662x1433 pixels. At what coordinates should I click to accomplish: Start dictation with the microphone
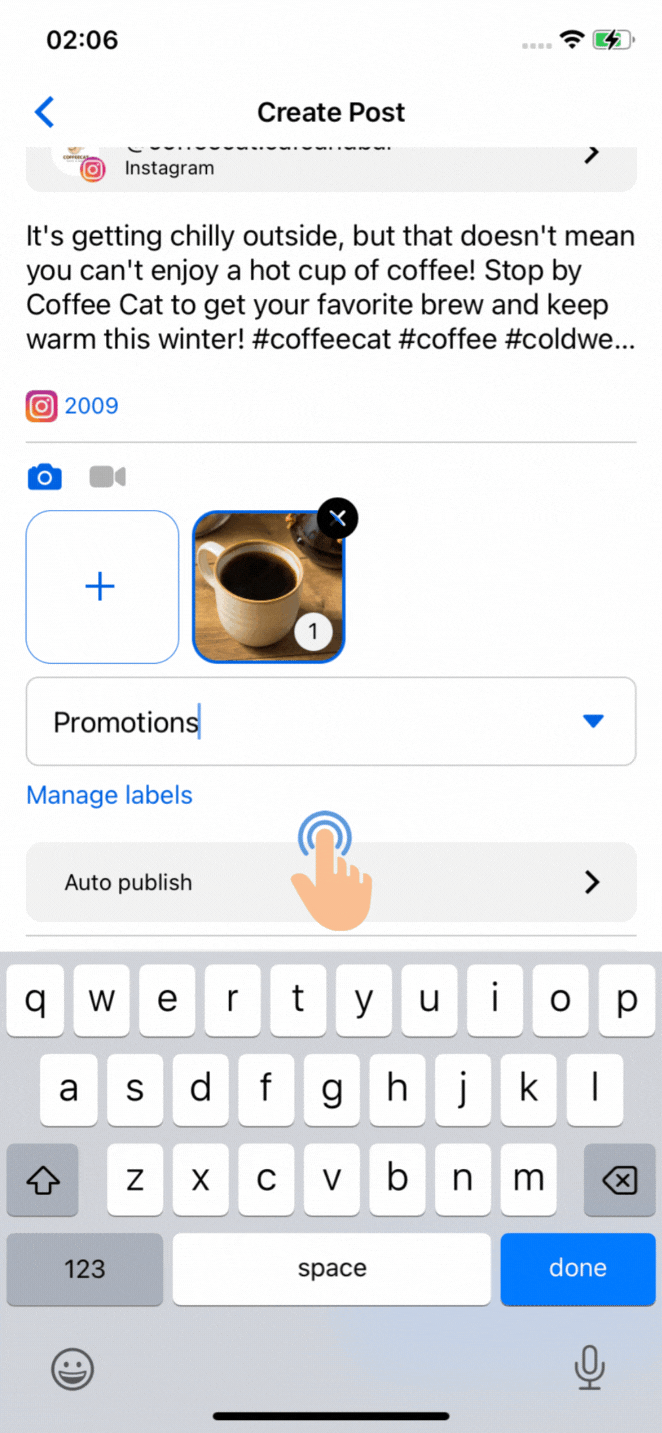(590, 1367)
